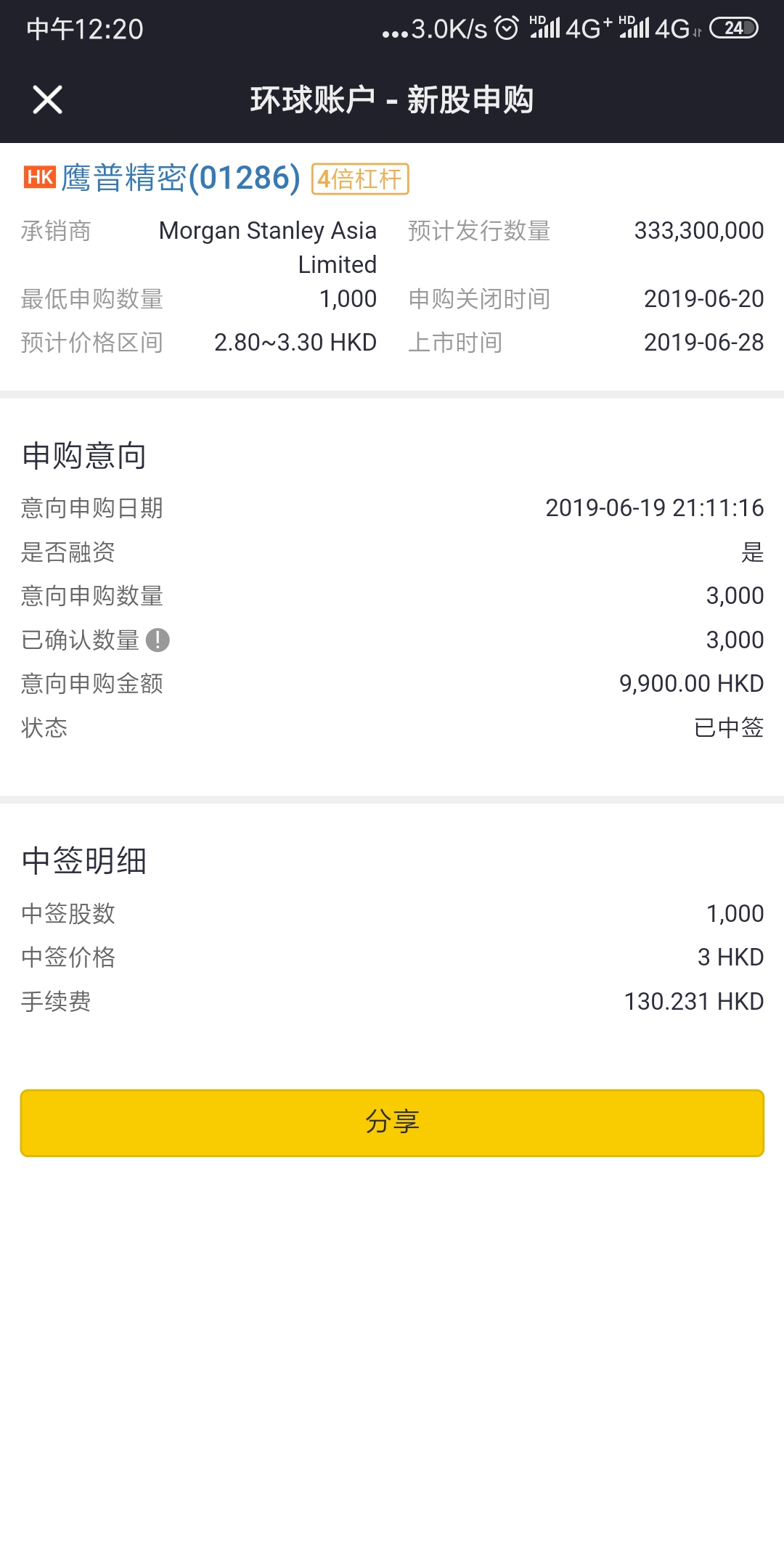Close the IPO subscription page
The image size is (784, 1568).
click(48, 99)
